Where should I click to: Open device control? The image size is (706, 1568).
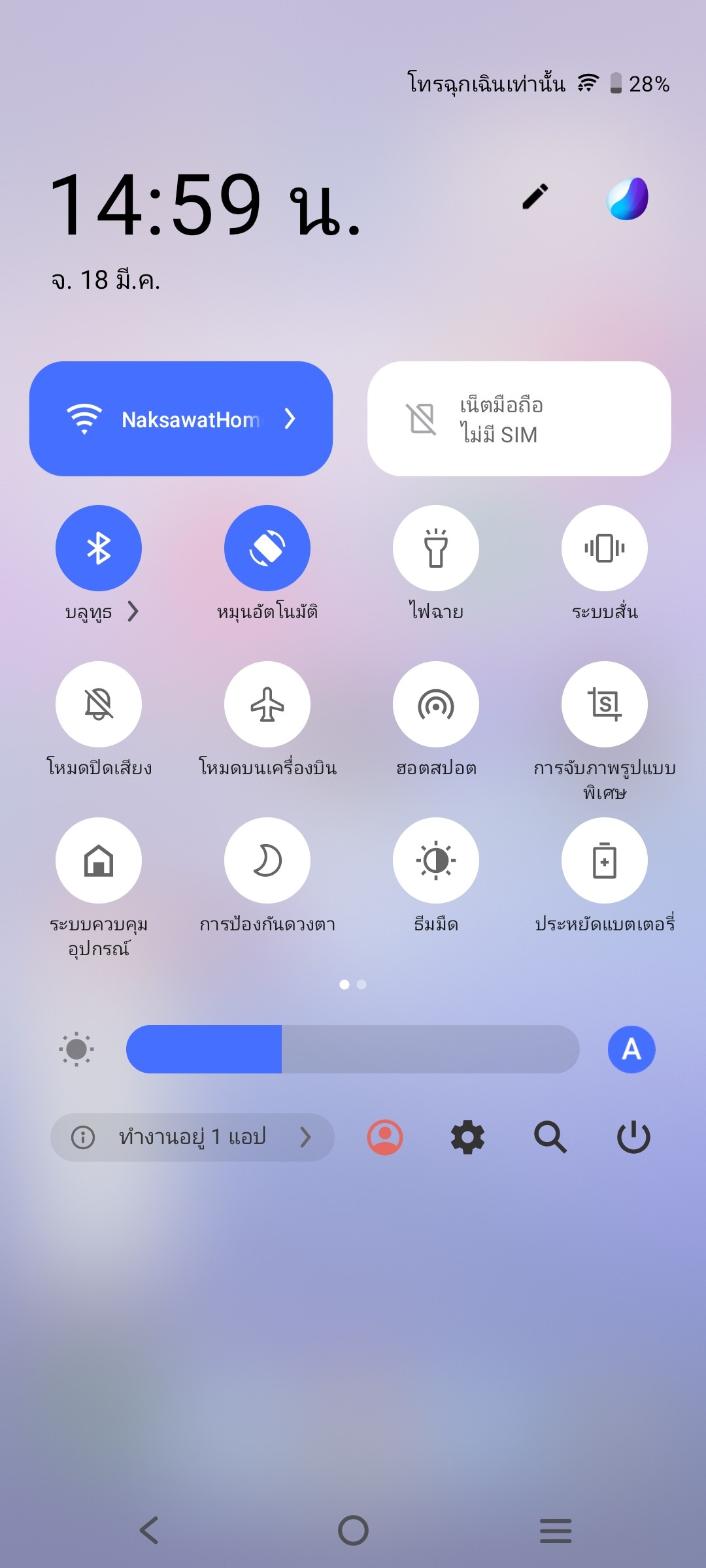(x=99, y=860)
